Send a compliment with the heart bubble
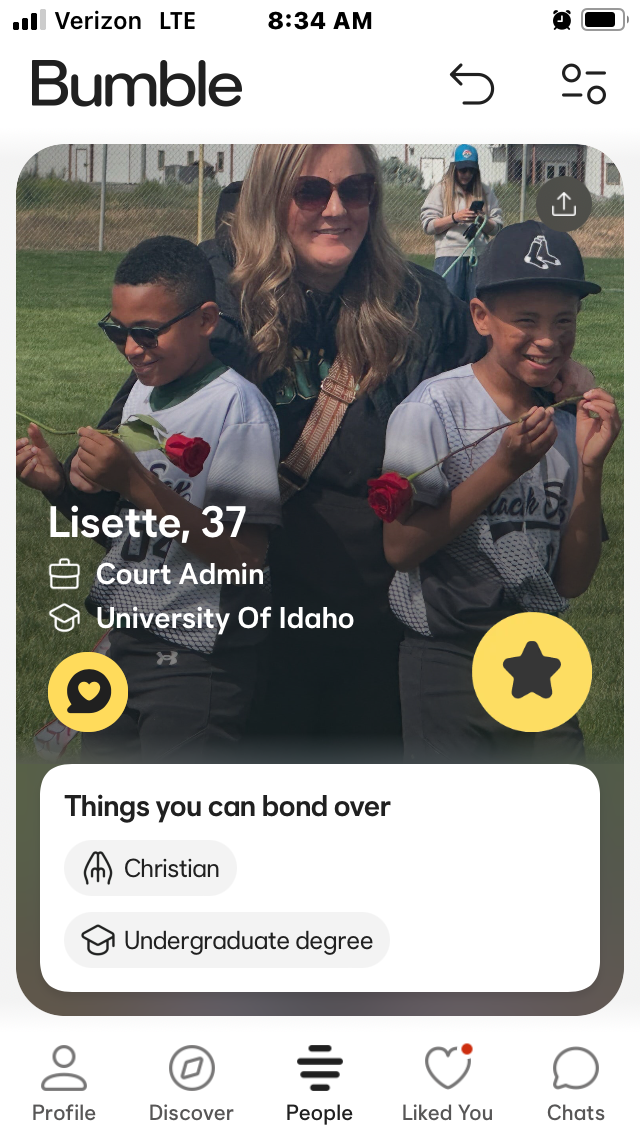 click(x=88, y=691)
